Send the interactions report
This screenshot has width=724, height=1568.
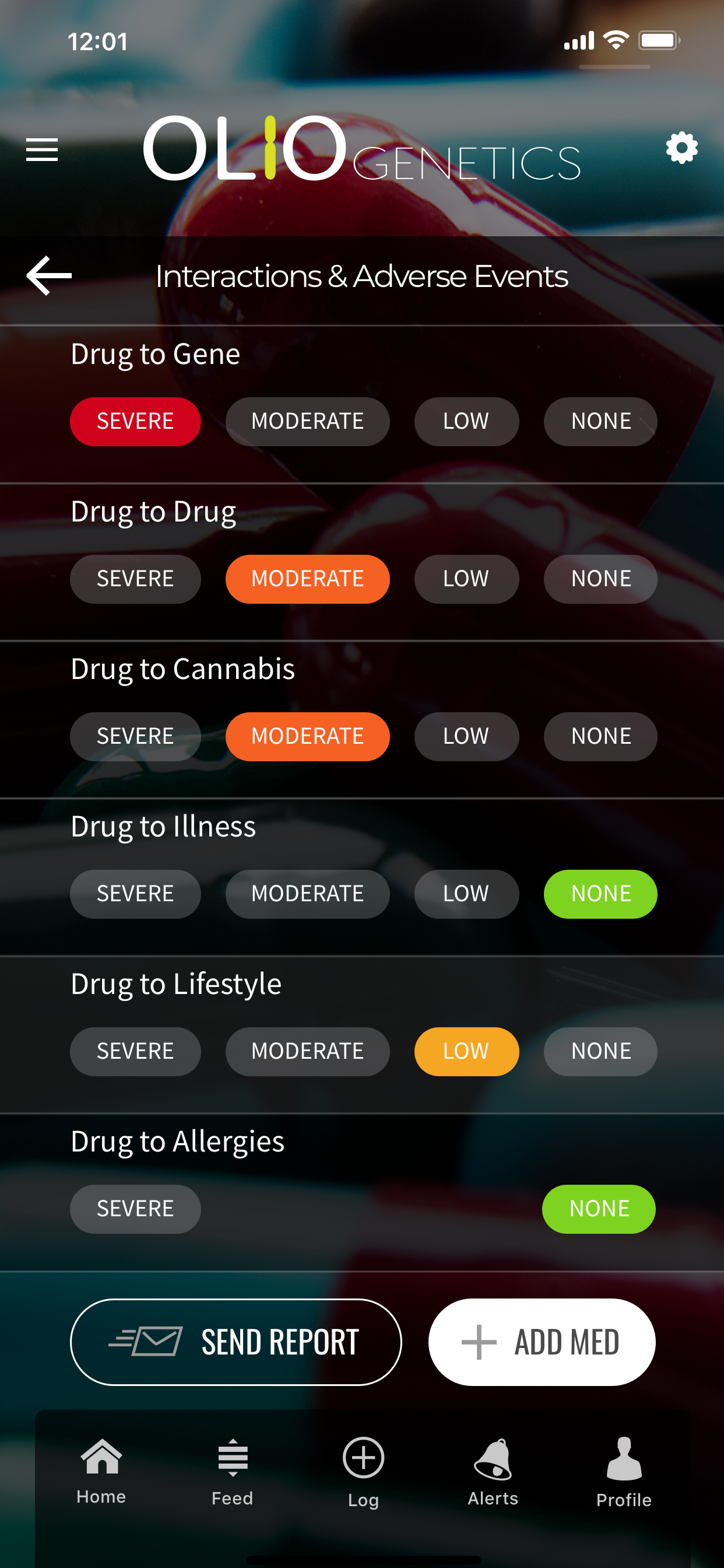click(236, 1342)
